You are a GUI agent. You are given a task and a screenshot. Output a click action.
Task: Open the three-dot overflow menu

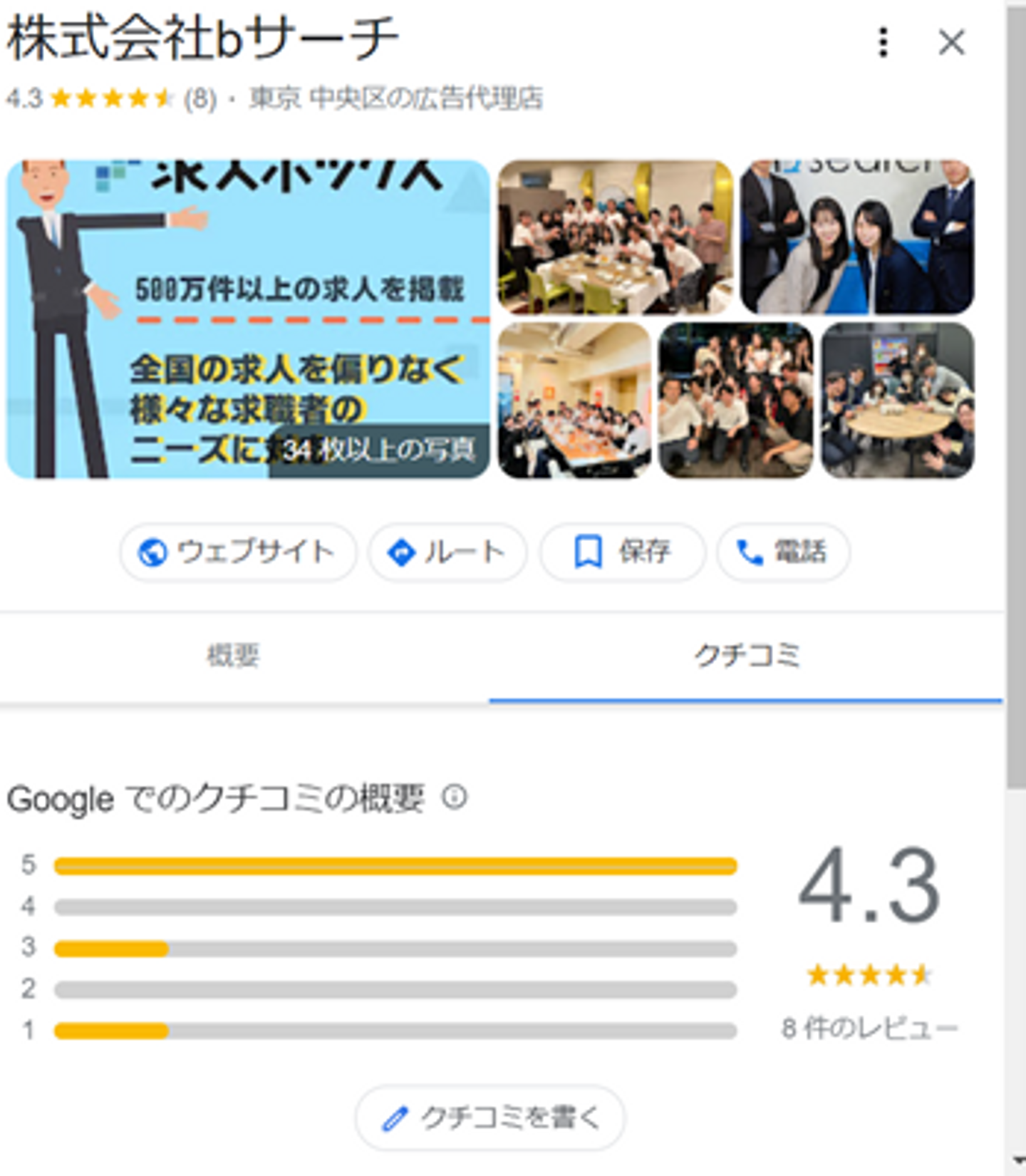pos(883,43)
